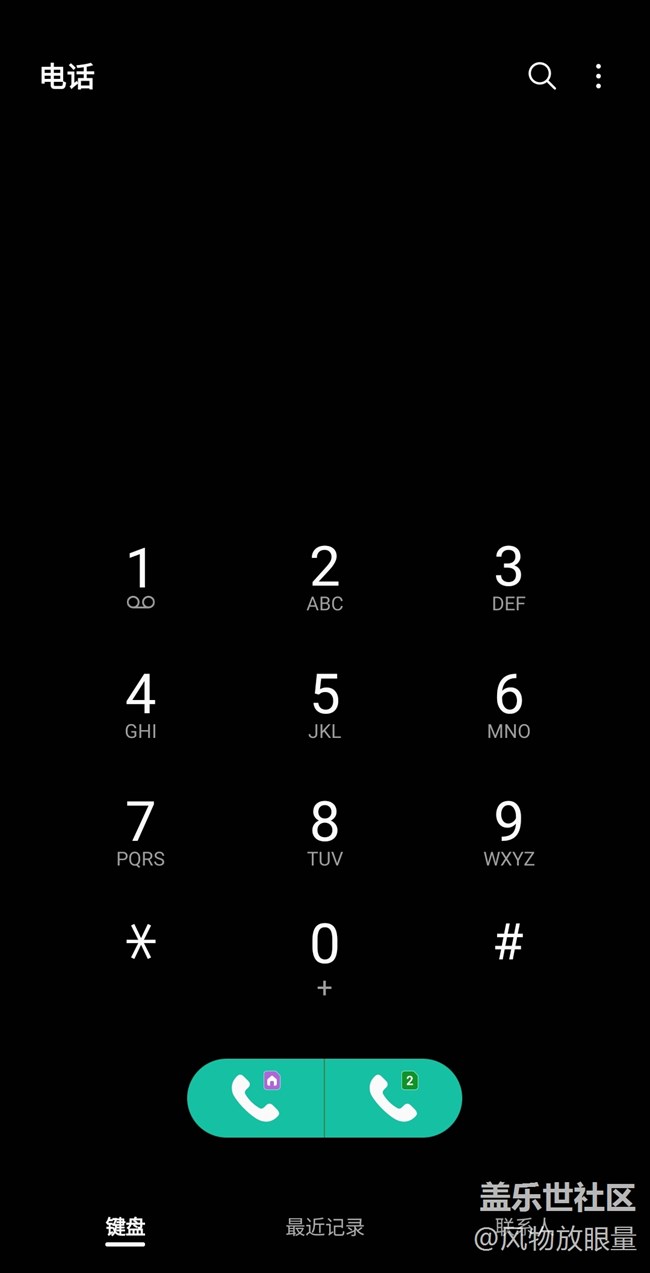Tap the 9 WXYZ key
Screen dimensions: 650x1273
click(x=508, y=832)
